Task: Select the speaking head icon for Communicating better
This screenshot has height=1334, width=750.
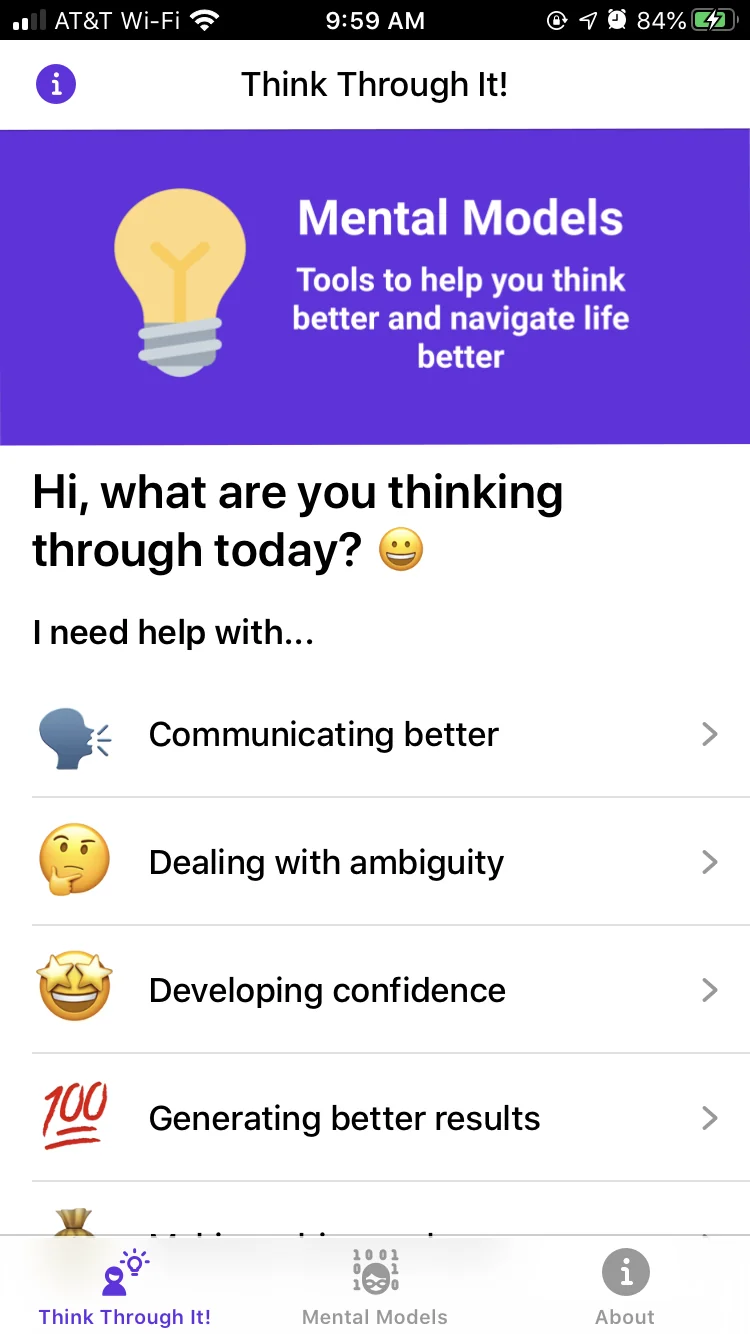Action: (x=74, y=734)
